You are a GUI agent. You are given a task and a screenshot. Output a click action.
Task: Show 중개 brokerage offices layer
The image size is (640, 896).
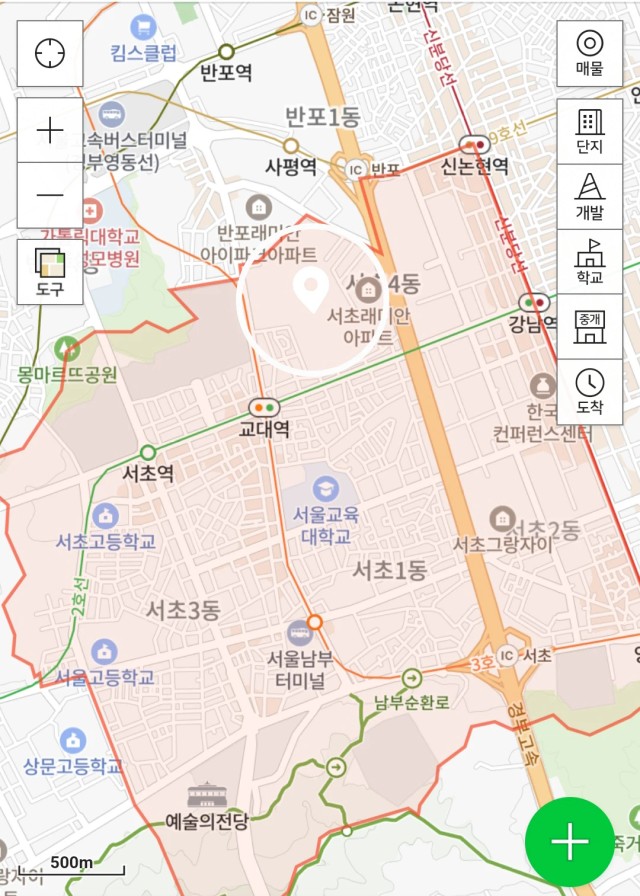589,326
